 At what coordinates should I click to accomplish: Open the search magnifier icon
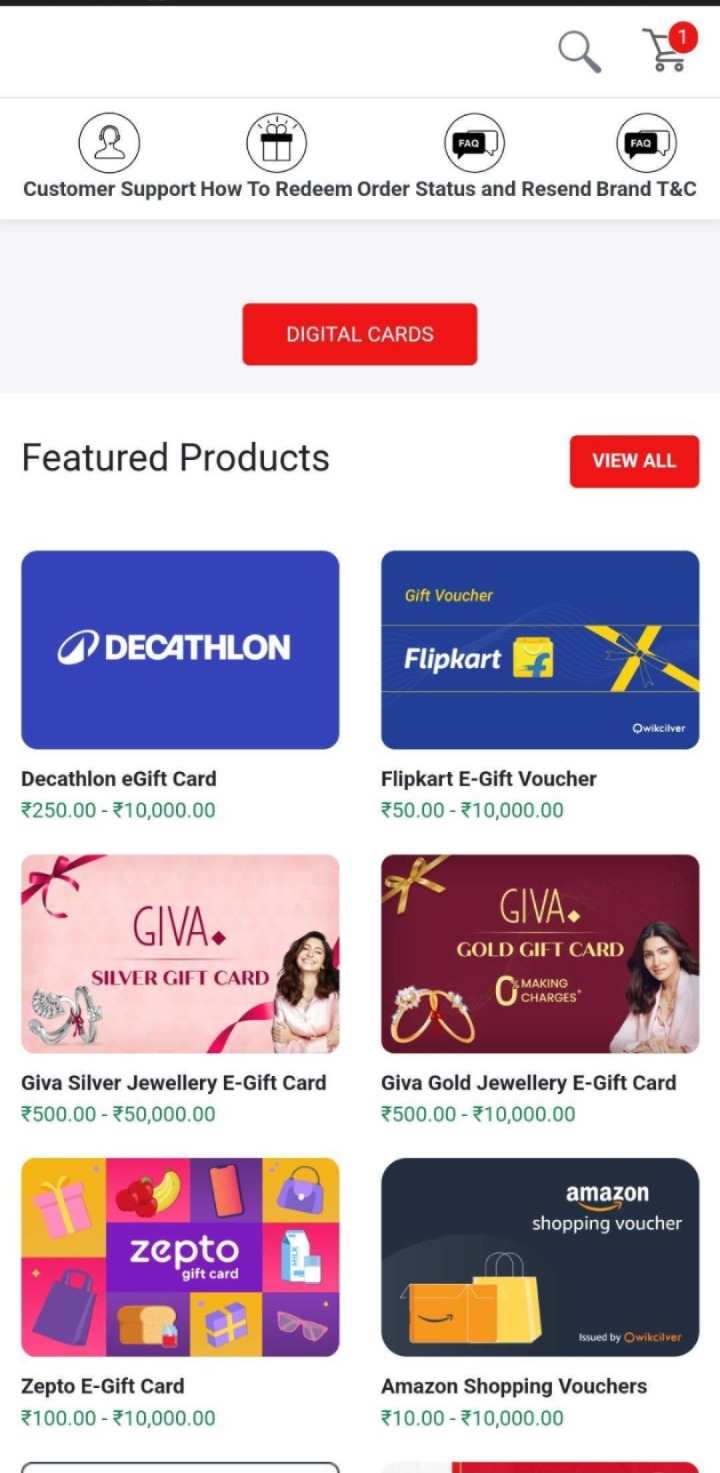(x=579, y=51)
